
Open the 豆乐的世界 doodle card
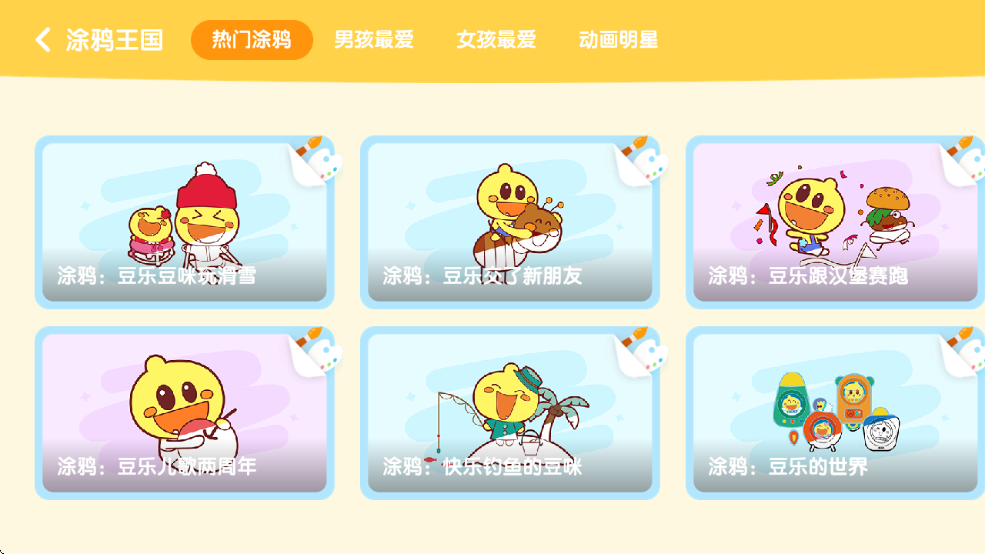coord(834,413)
